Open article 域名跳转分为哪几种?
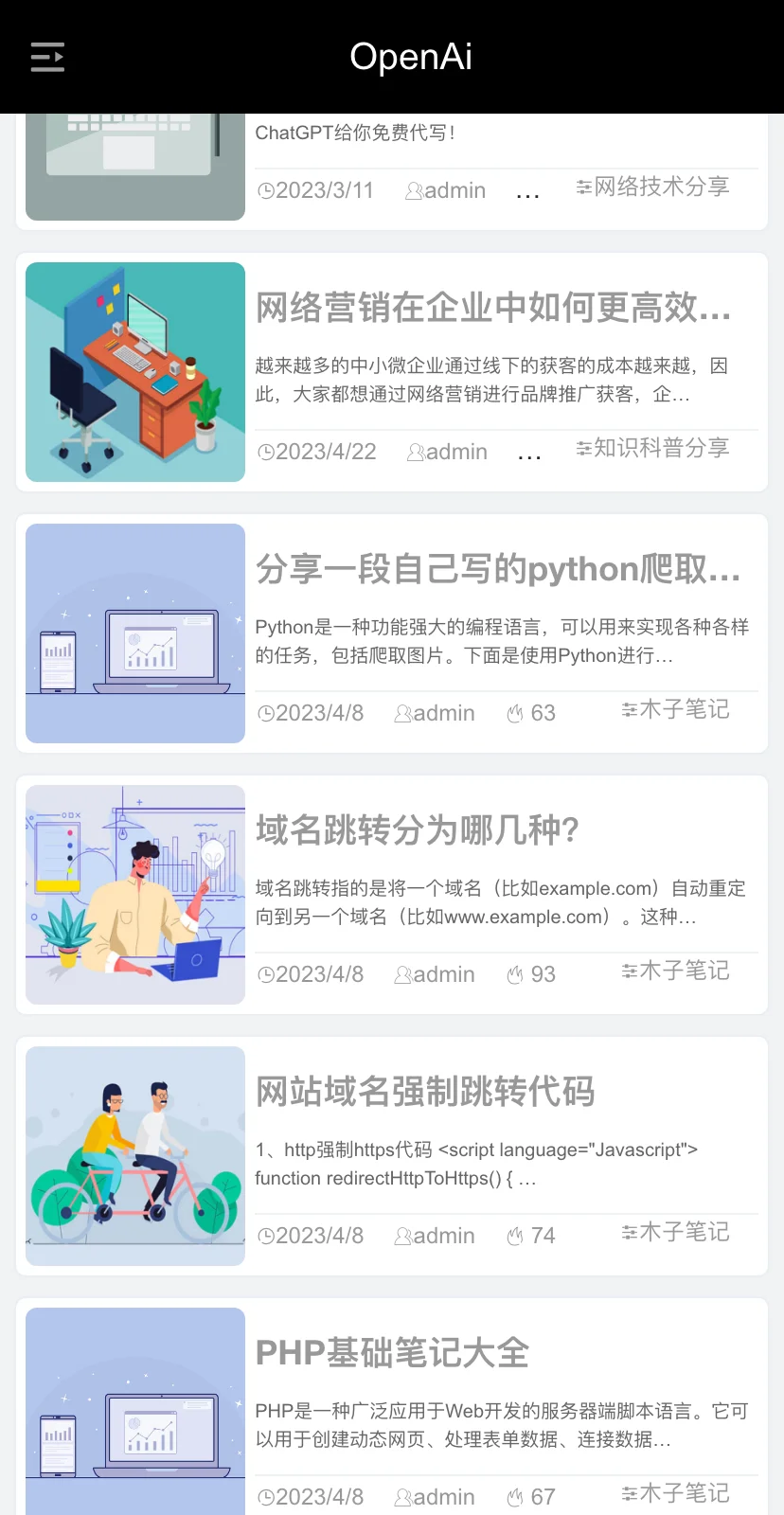This screenshot has height=1515, width=784. pyautogui.click(x=418, y=830)
